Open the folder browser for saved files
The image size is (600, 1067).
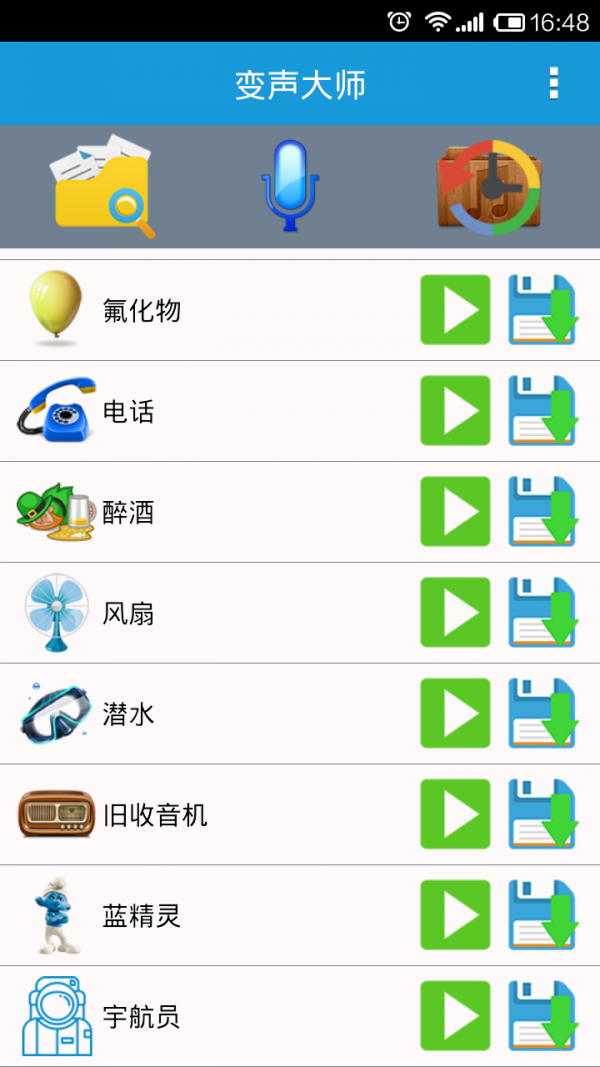point(104,188)
